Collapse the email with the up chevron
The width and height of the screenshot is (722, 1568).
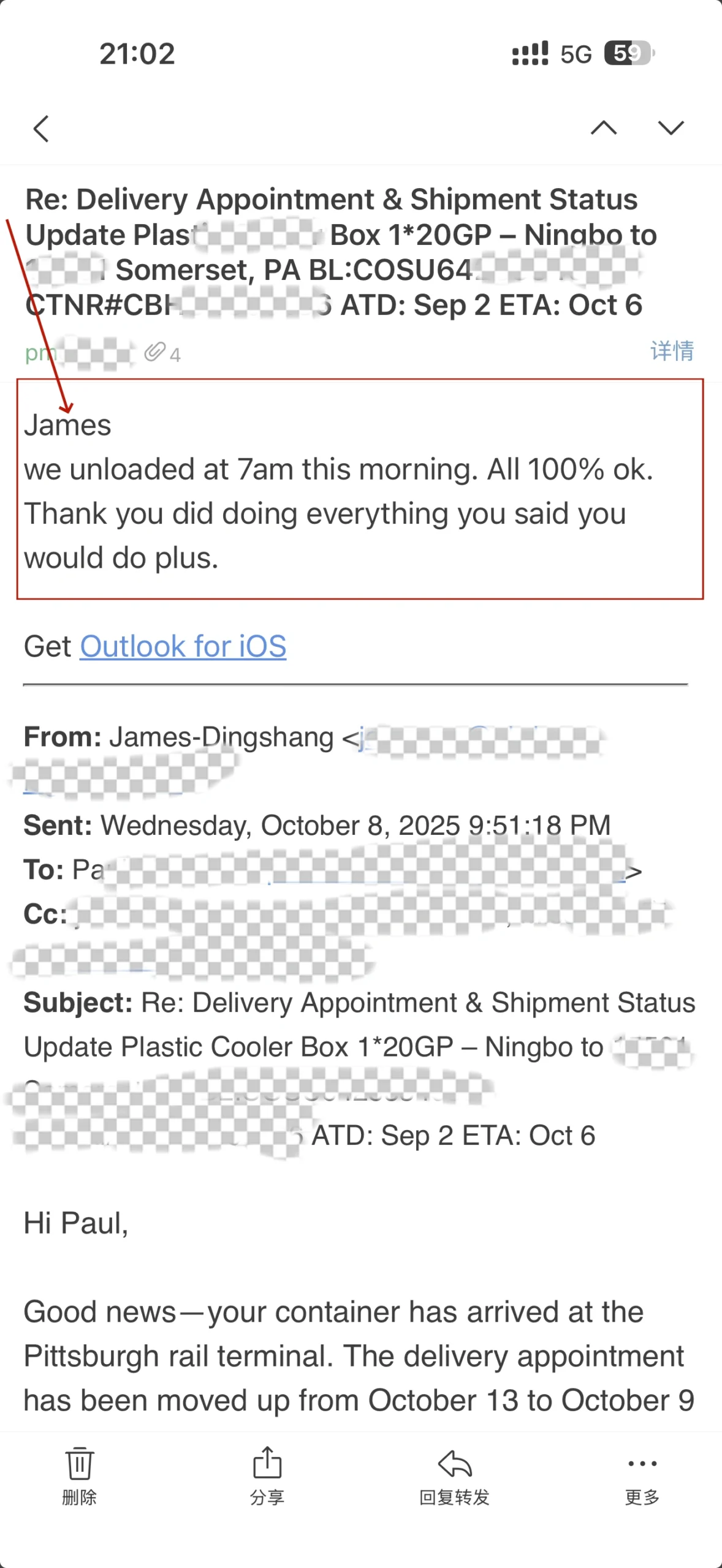pos(604,129)
